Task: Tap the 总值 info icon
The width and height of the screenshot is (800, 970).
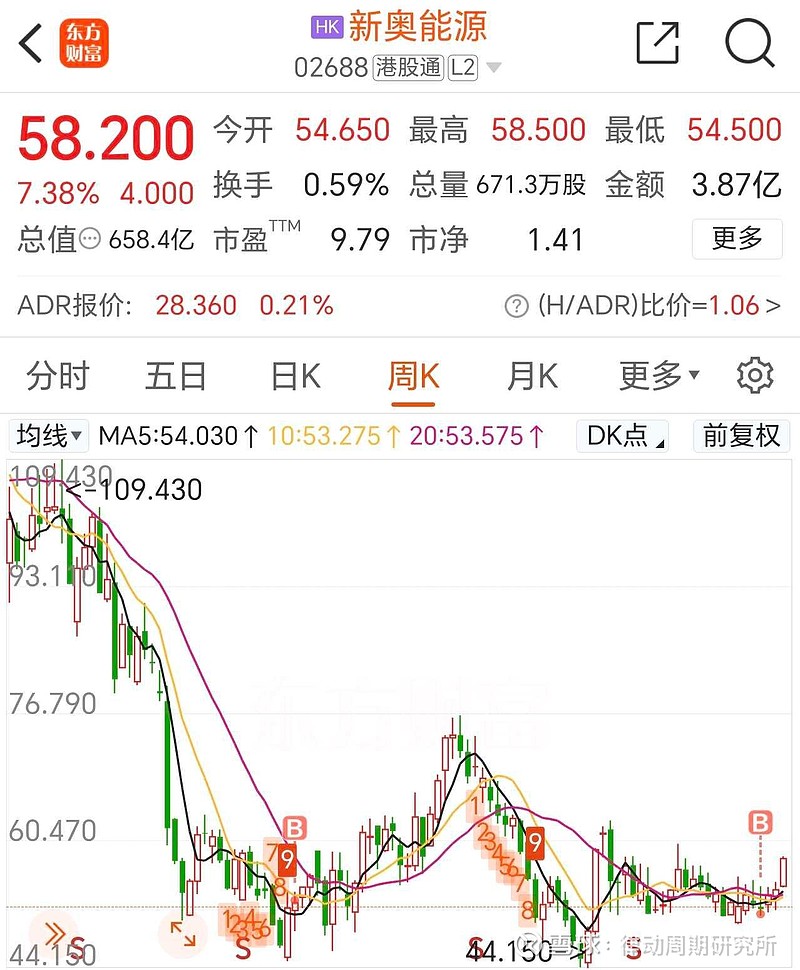Action: (91, 240)
